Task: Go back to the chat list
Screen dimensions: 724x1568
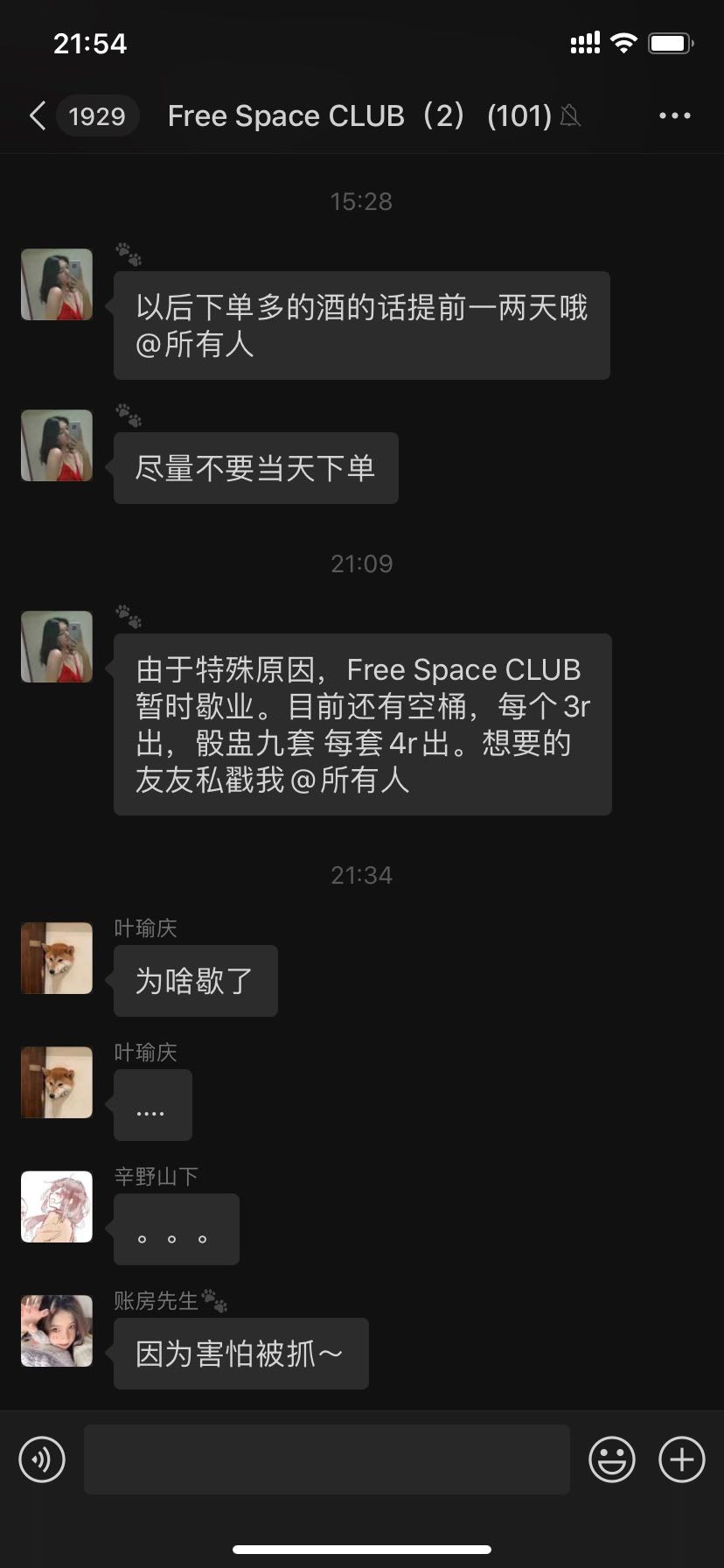Action: click(x=38, y=115)
